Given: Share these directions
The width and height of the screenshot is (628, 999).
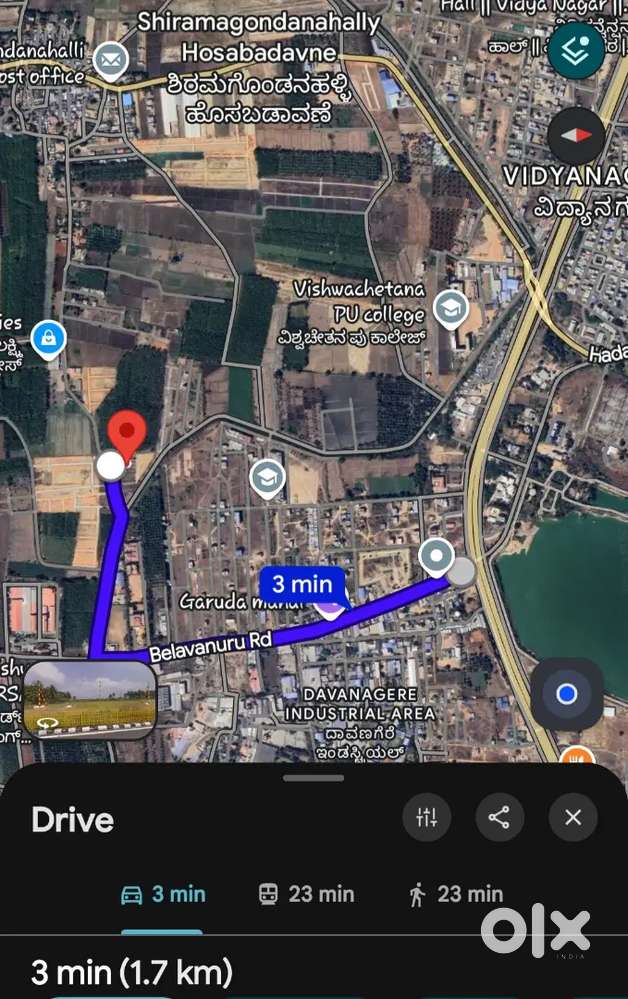Looking at the screenshot, I should [499, 818].
